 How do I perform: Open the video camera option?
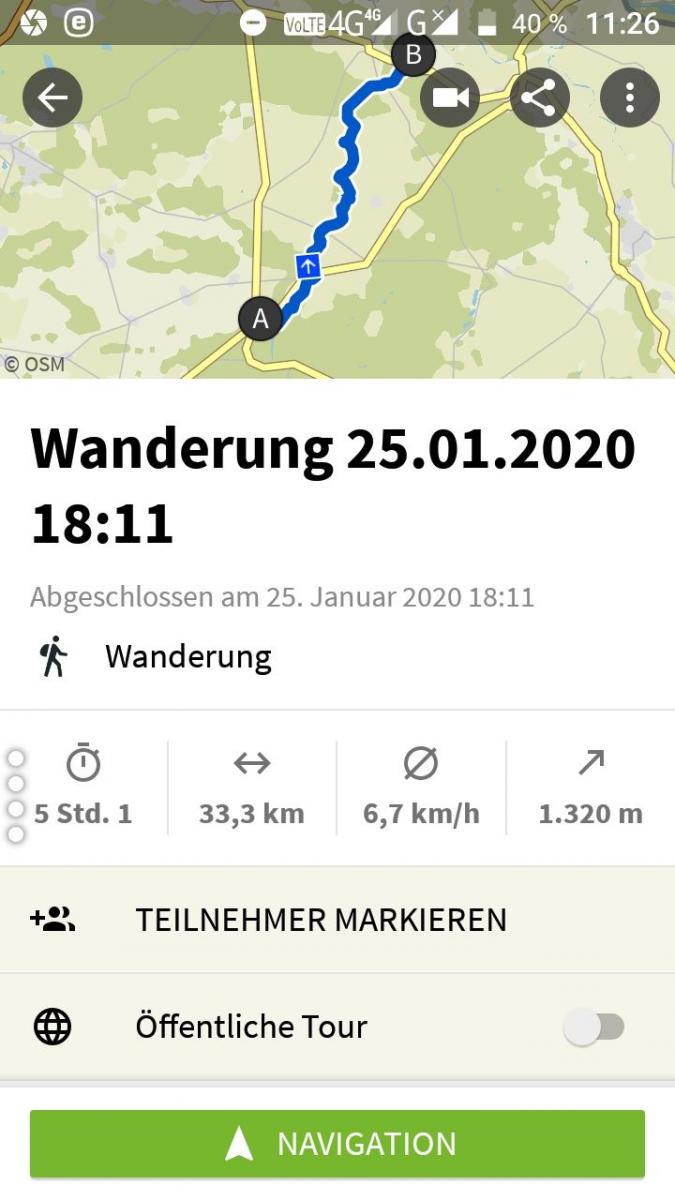point(450,97)
